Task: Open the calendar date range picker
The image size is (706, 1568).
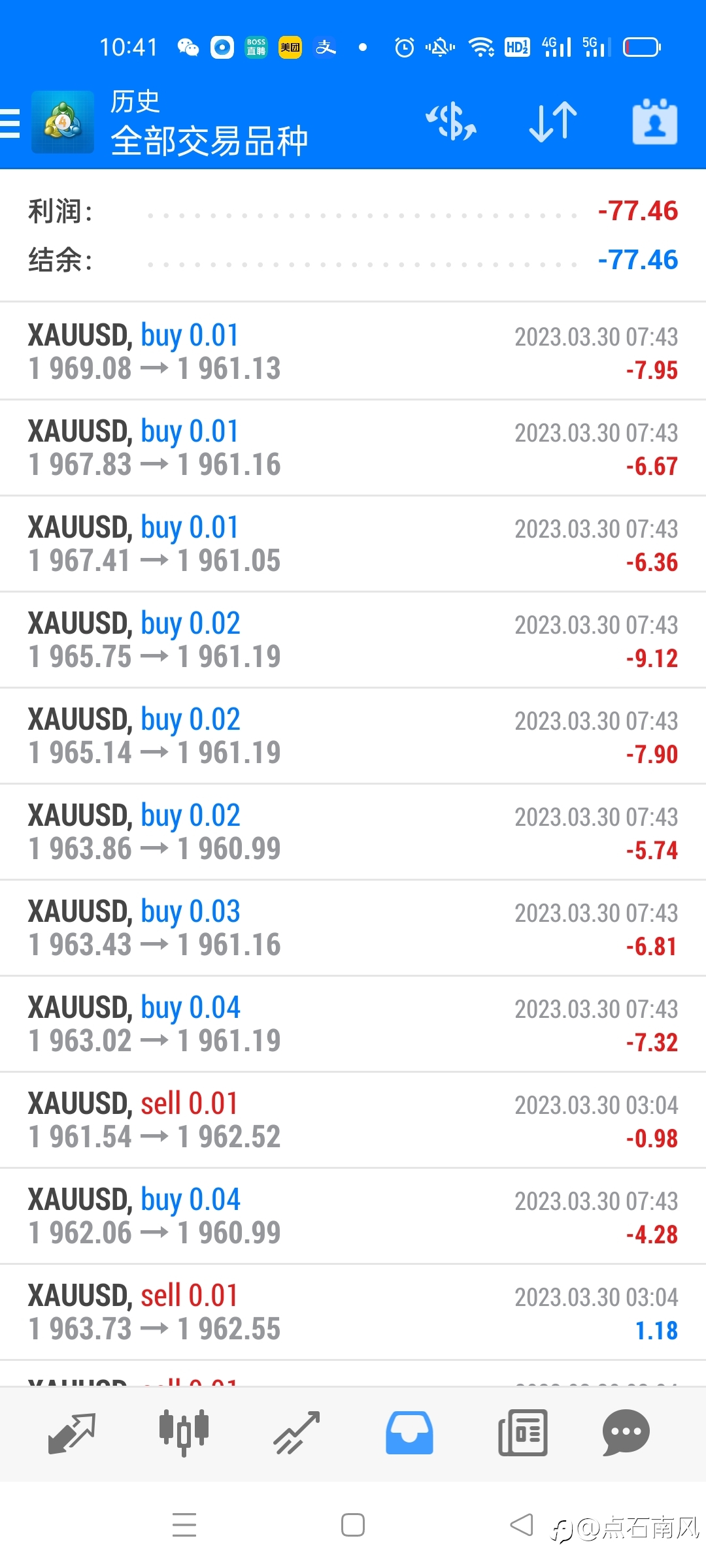Action: click(655, 122)
